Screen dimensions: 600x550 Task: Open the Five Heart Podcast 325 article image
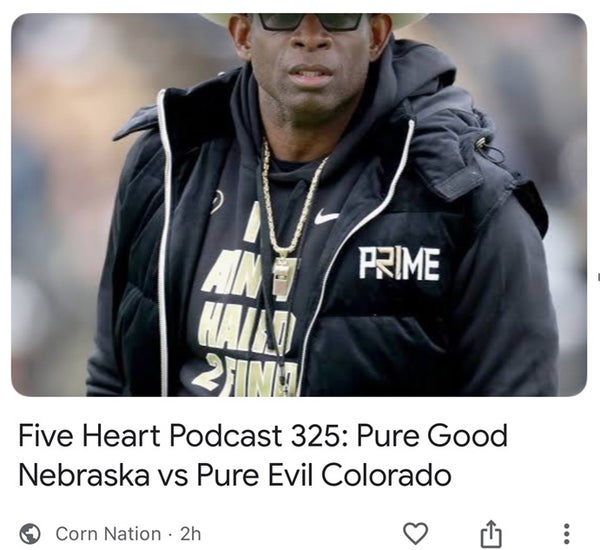click(x=298, y=205)
